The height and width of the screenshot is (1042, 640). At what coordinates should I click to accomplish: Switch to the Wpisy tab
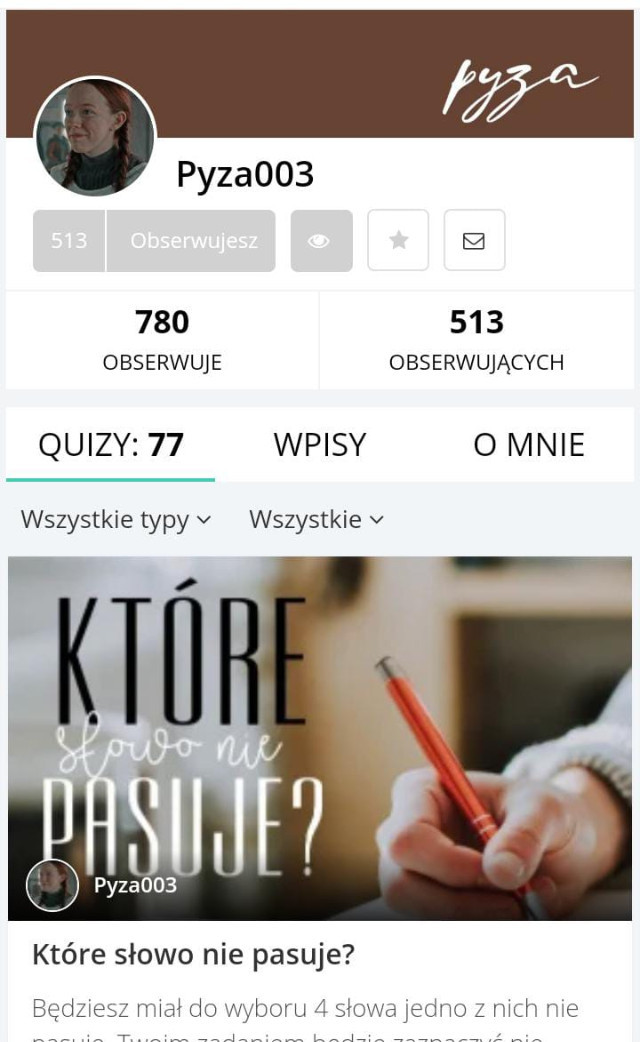click(320, 444)
